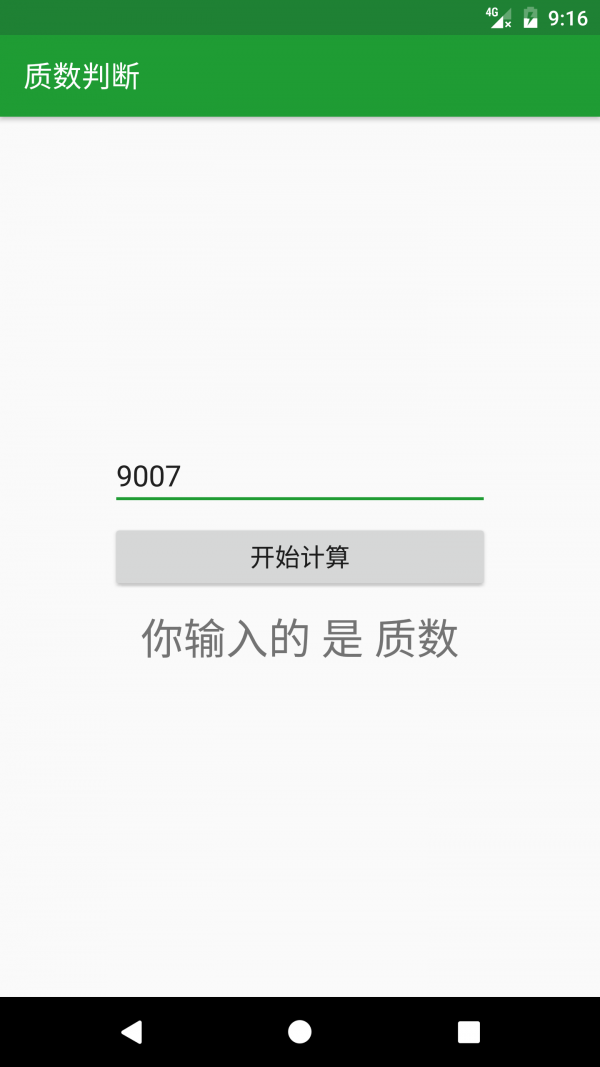Tap the 开始计算 button
The image size is (600, 1067).
pyautogui.click(x=299, y=557)
